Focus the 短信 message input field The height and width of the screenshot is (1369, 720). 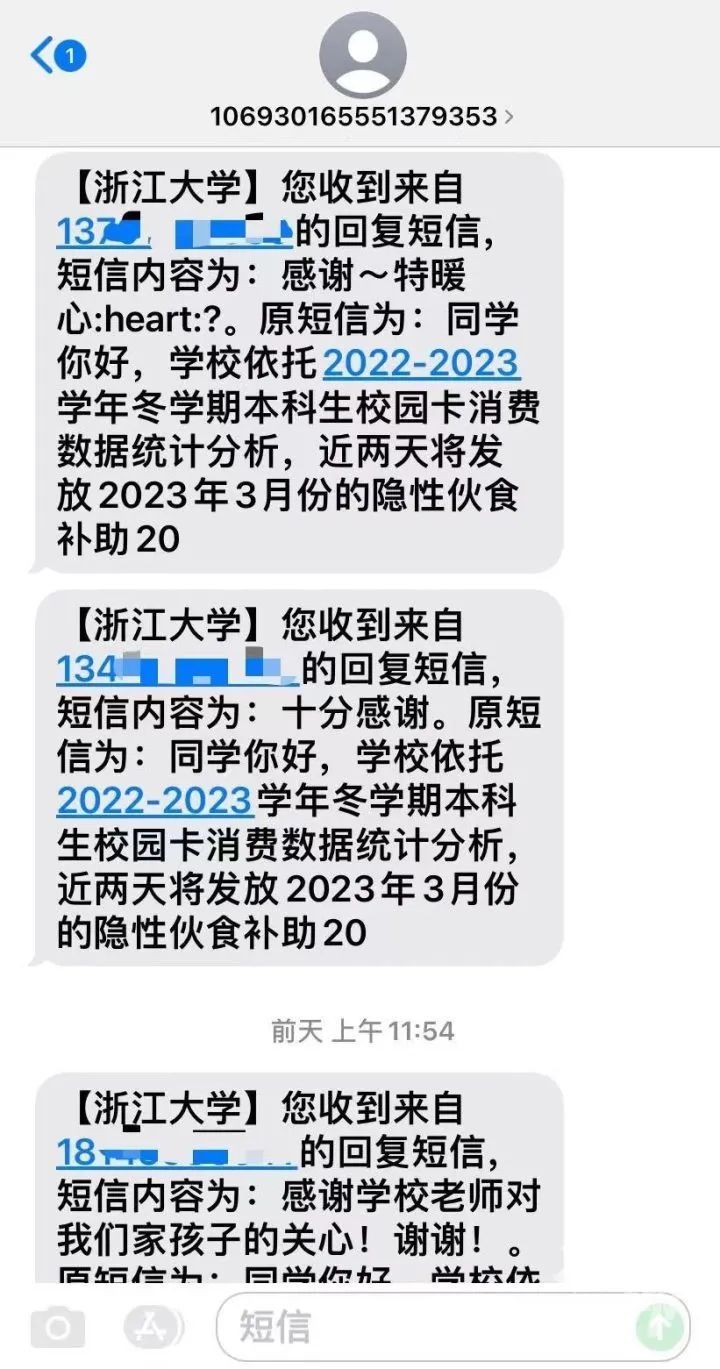(x=430, y=1327)
